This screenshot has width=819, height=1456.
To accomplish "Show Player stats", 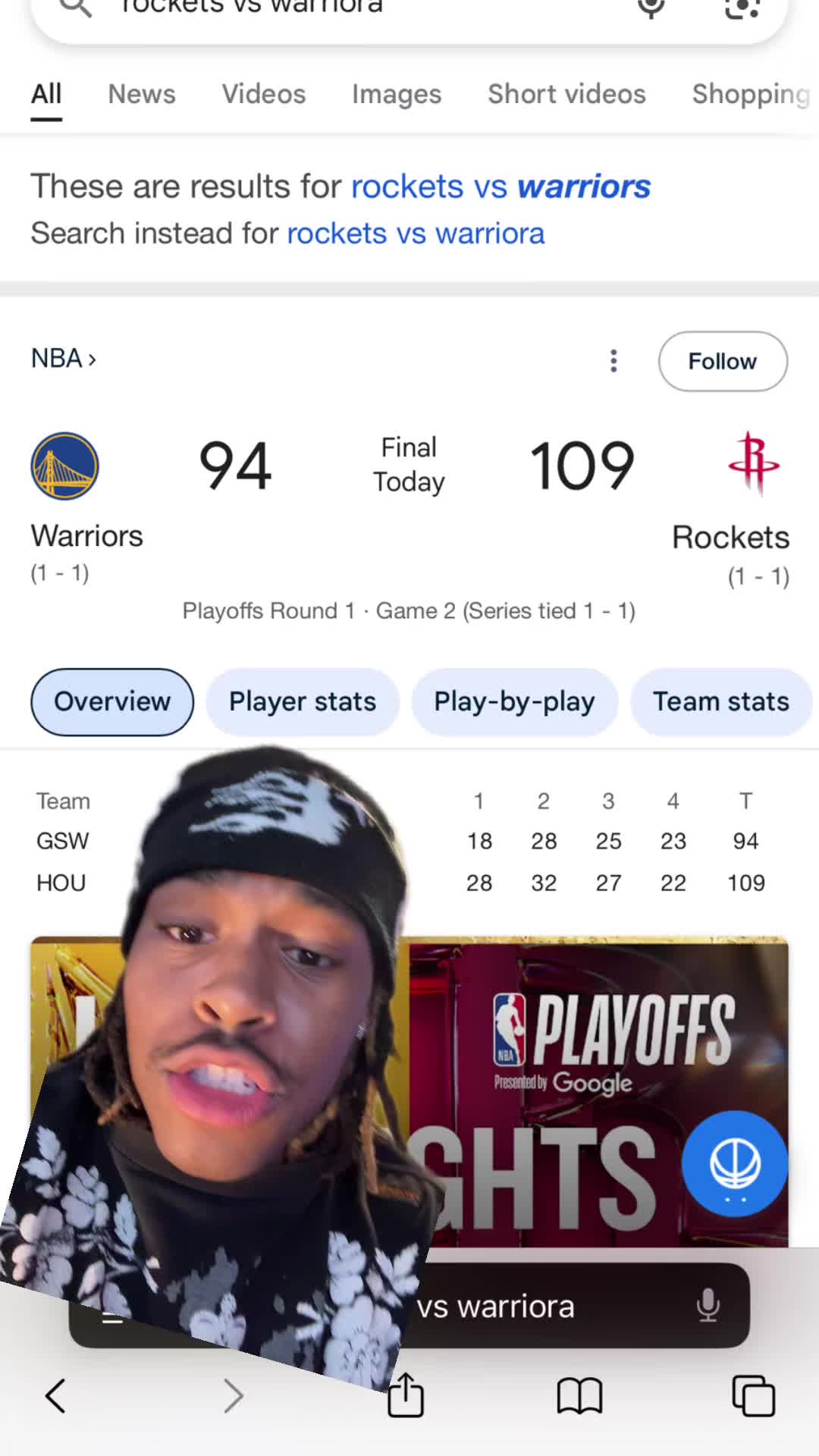I will (x=302, y=701).
